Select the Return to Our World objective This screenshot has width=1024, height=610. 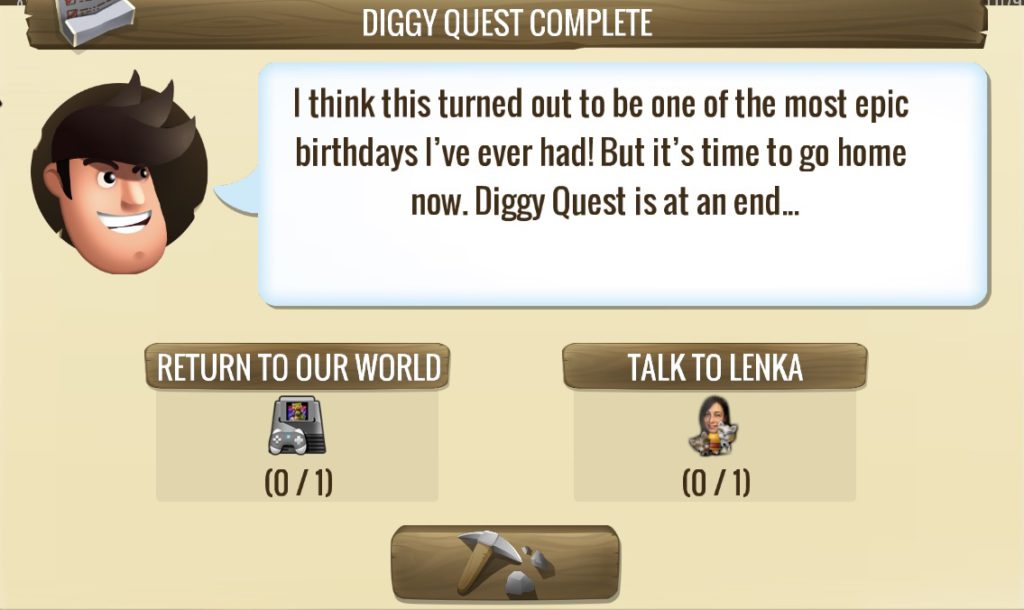click(x=298, y=367)
